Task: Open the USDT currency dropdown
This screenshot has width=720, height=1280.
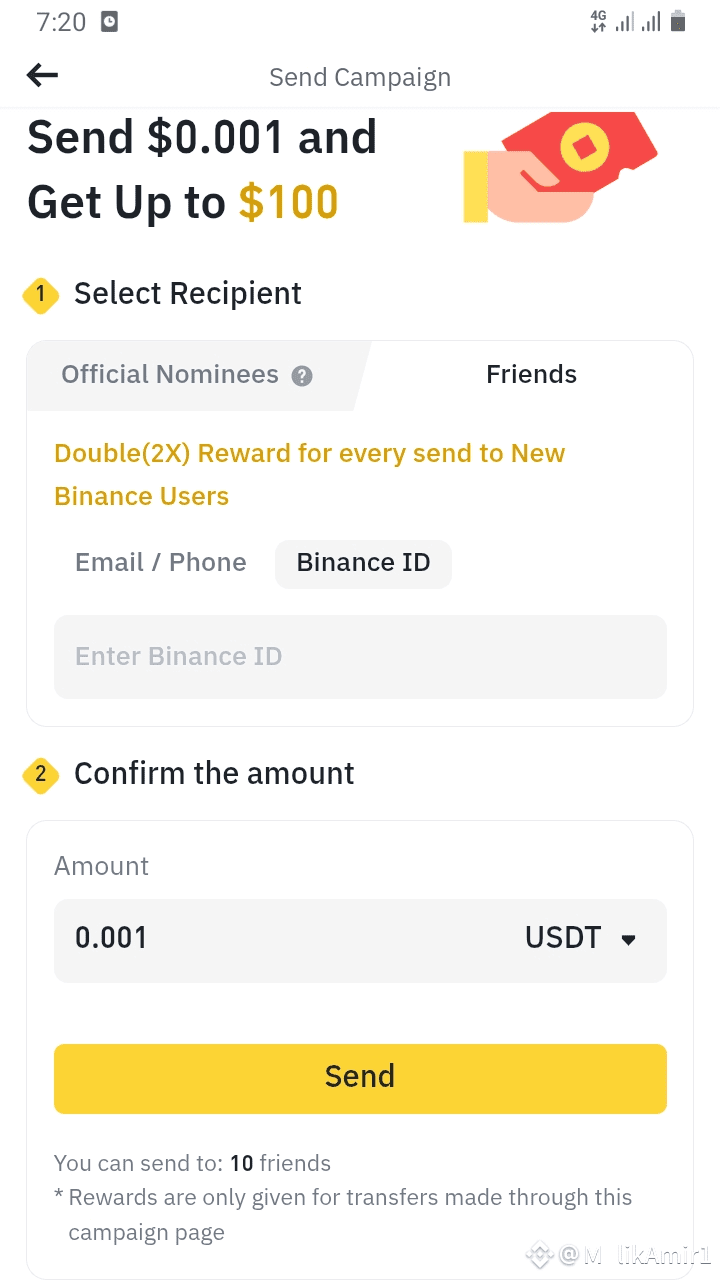Action: point(581,939)
